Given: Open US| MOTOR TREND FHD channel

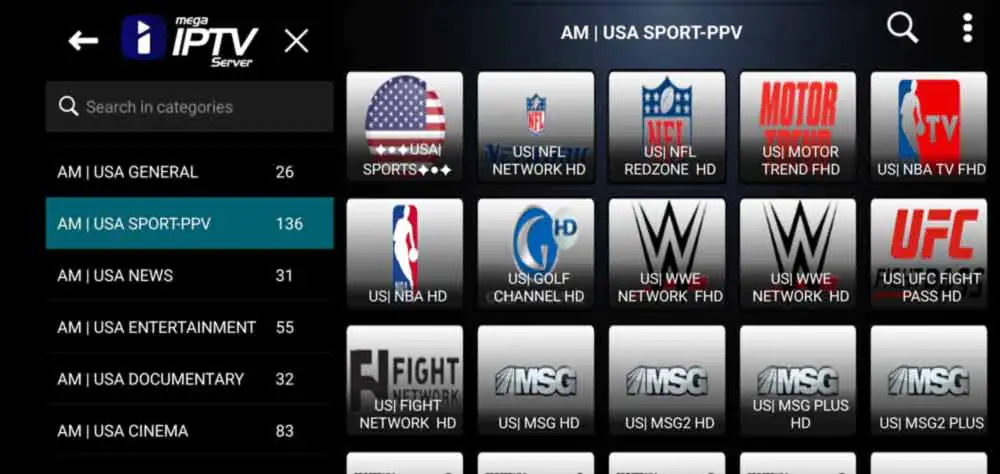Looking at the screenshot, I should (x=798, y=126).
